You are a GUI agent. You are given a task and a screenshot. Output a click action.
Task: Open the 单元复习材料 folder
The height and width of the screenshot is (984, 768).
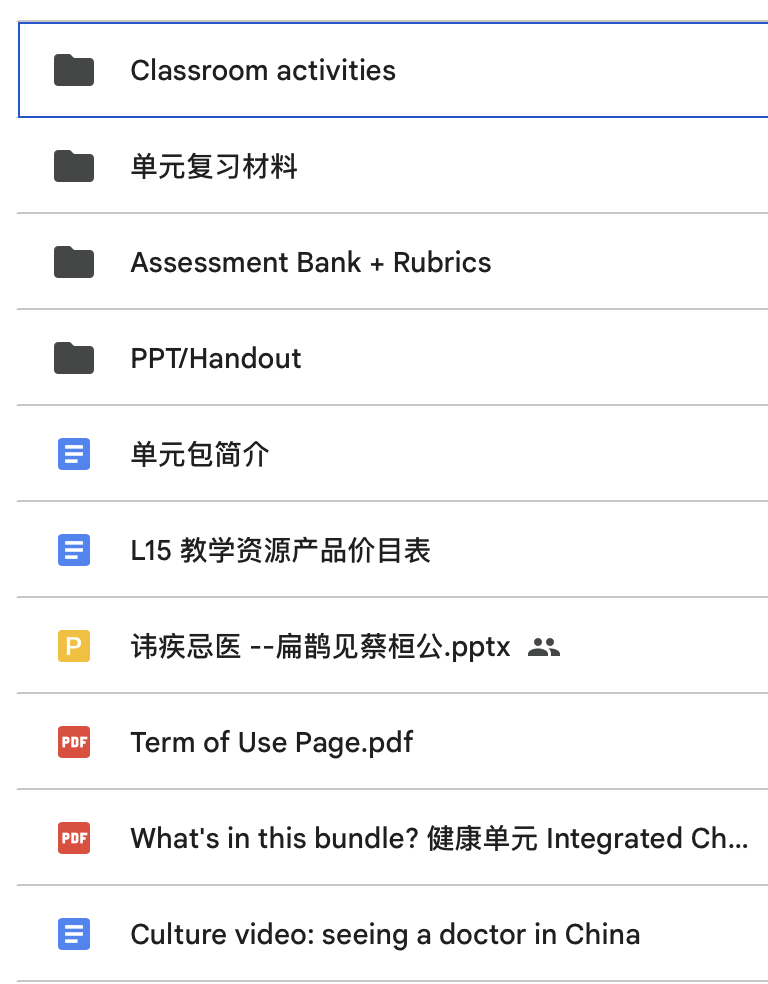click(x=214, y=167)
